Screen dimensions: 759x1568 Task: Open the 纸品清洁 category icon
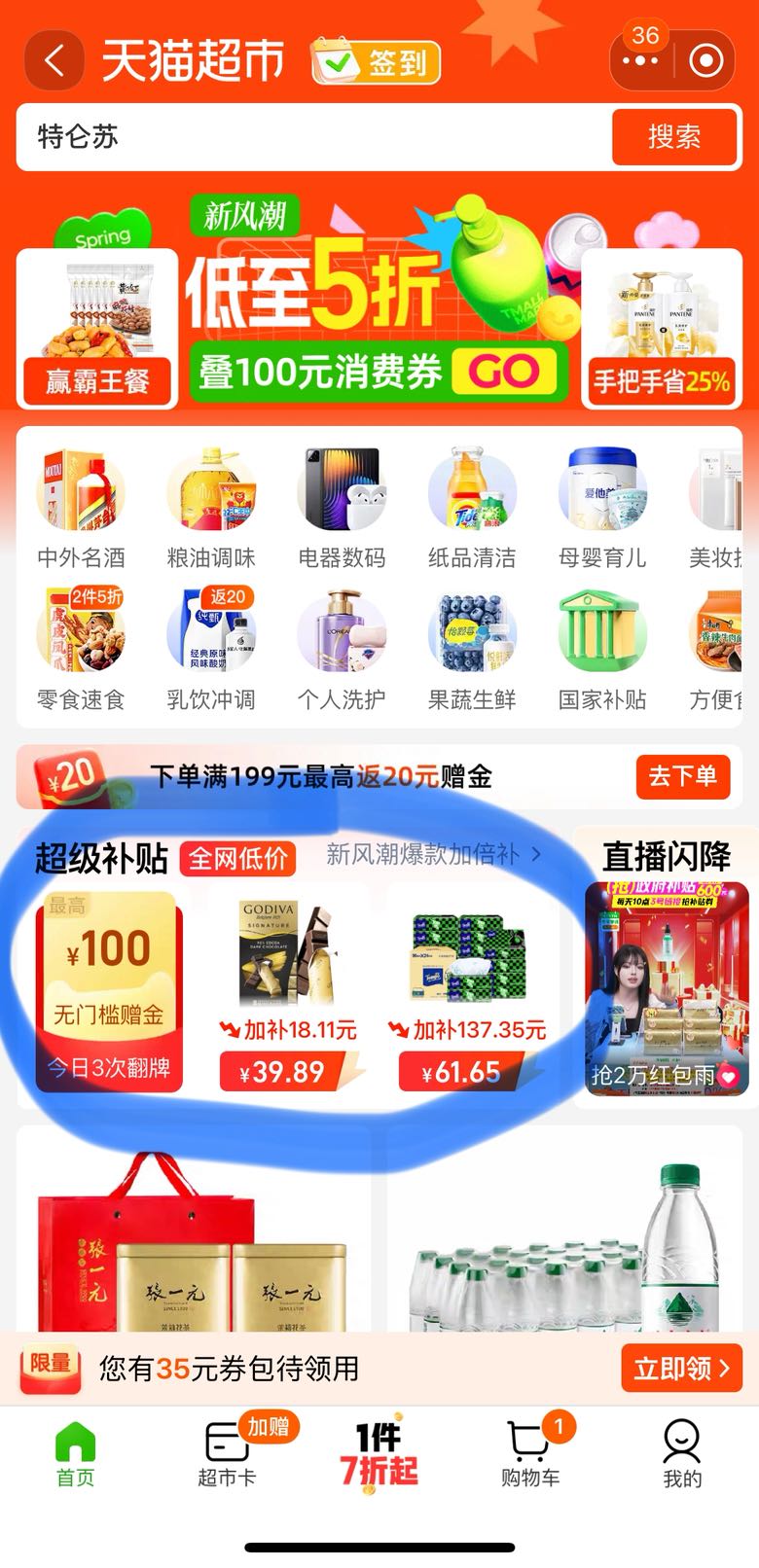pos(473,494)
